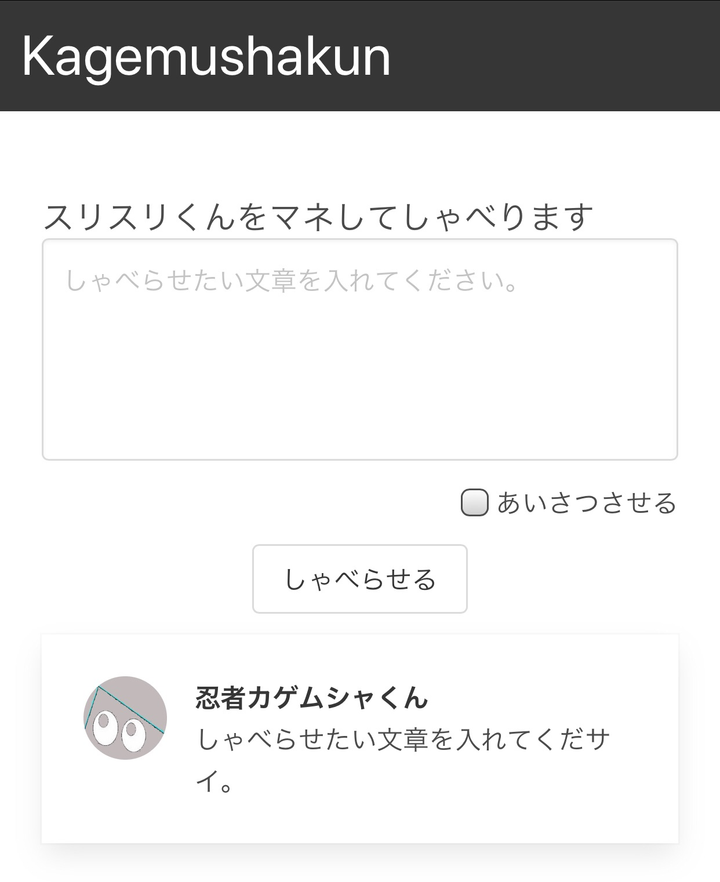Check the あいさつさせる checkbox
720x882 pixels.
[x=474, y=503]
